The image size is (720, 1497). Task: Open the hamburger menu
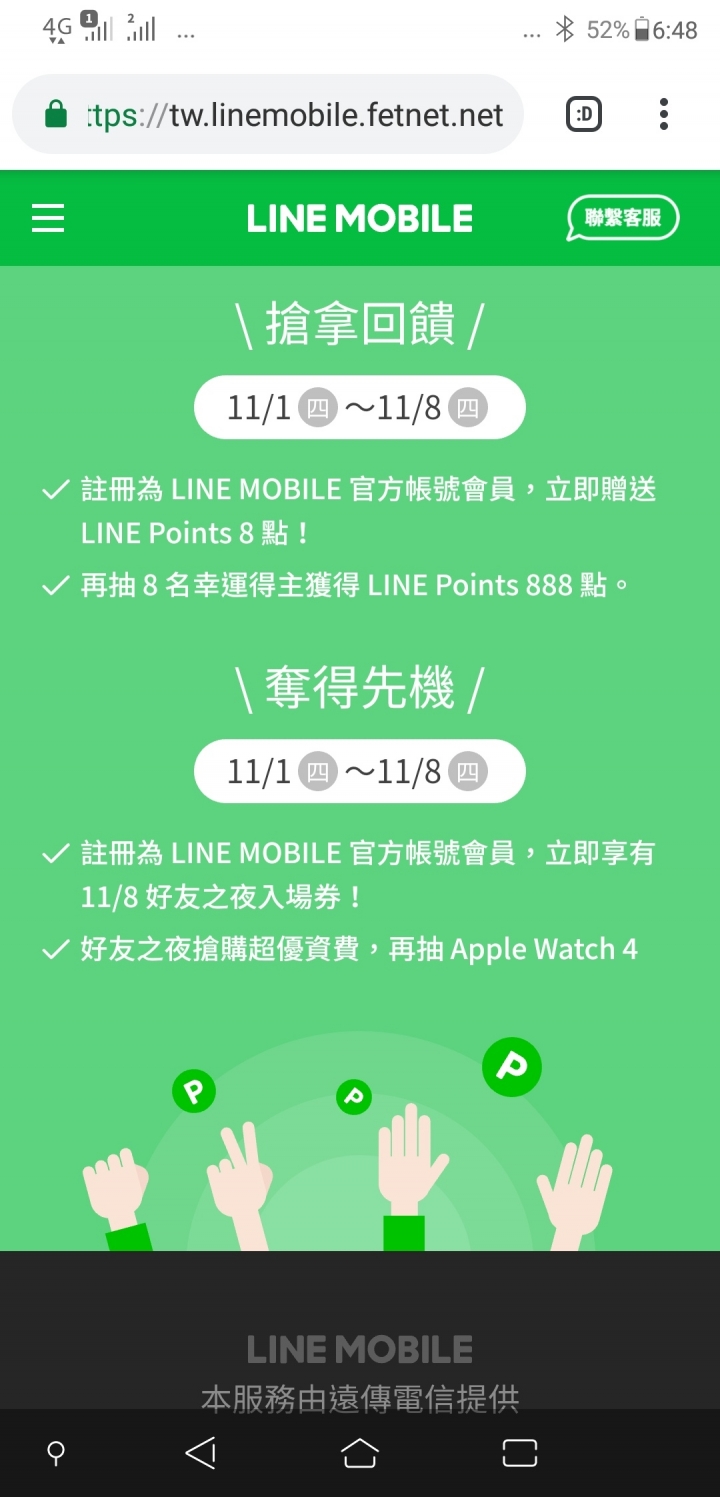pyautogui.click(x=48, y=218)
